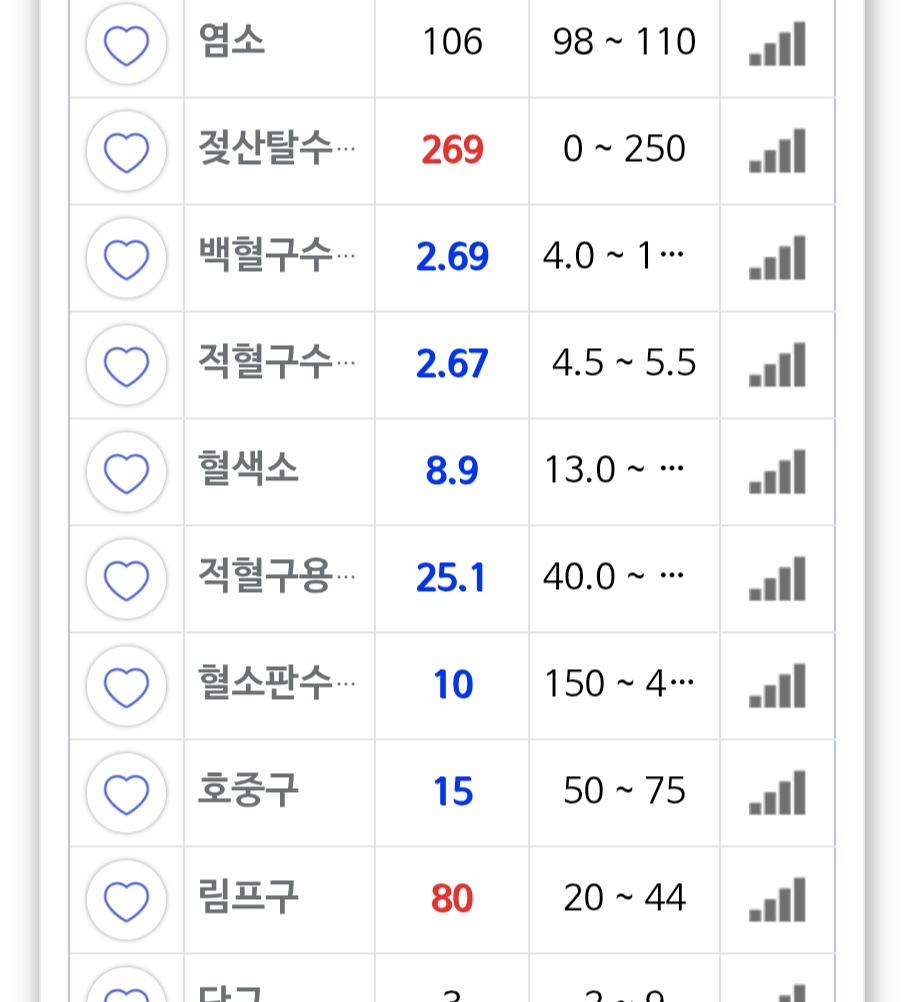Show the 혈소판수 history graph

pos(778,686)
